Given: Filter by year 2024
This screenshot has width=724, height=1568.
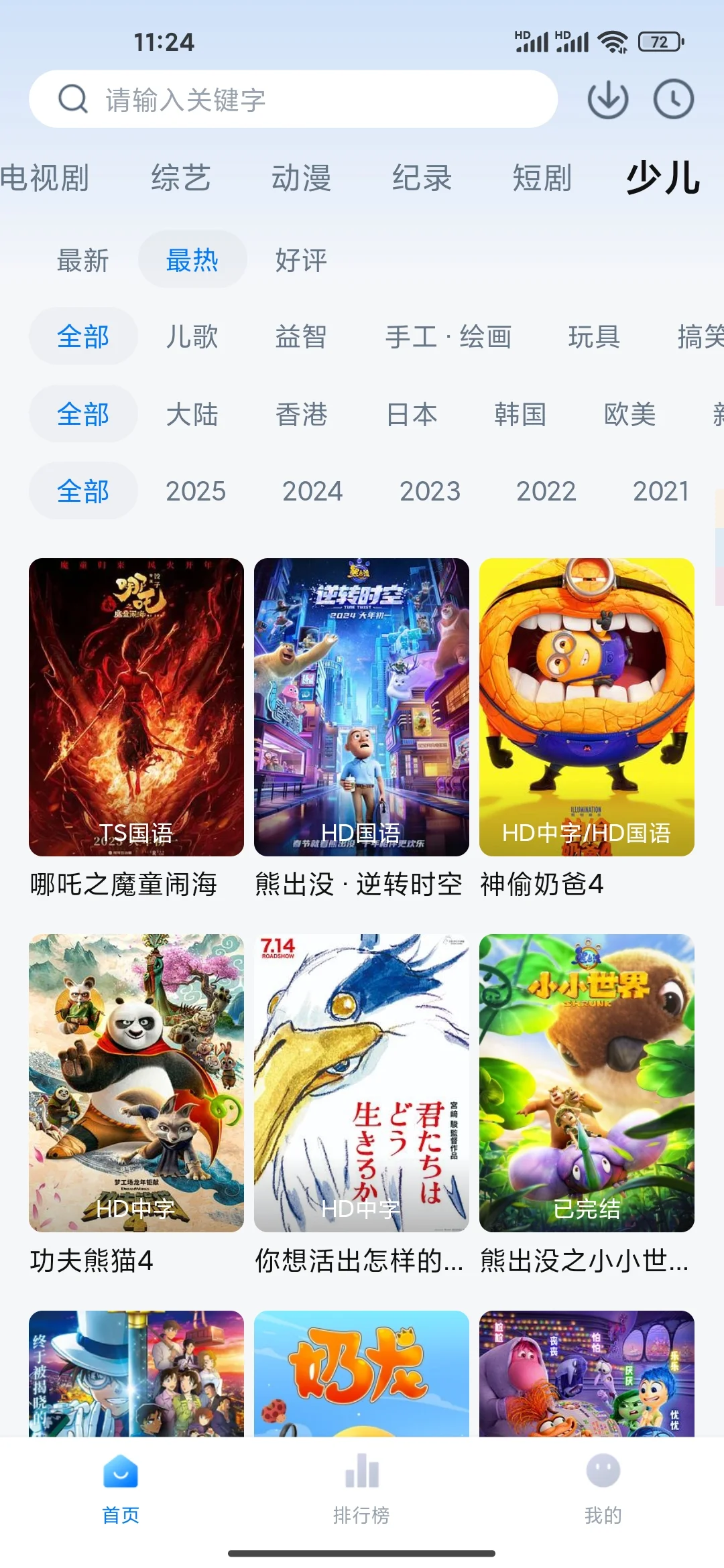Looking at the screenshot, I should (312, 491).
